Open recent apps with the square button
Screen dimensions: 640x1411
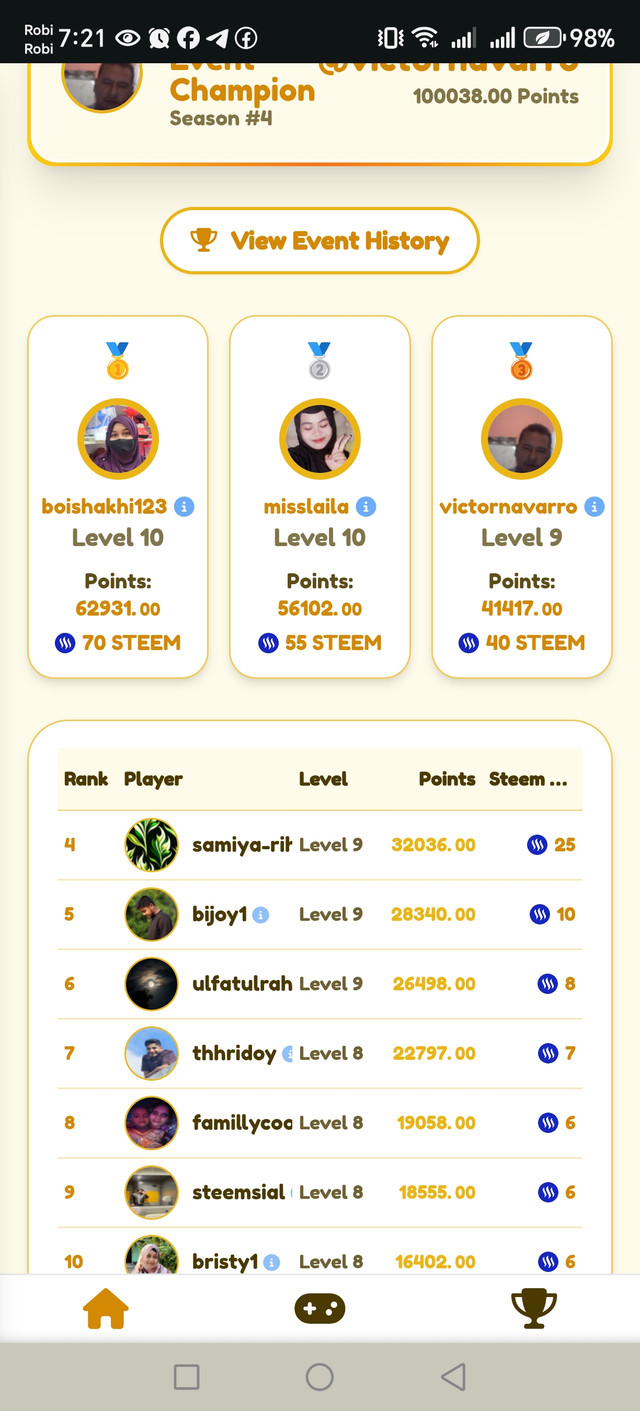pos(187,1377)
